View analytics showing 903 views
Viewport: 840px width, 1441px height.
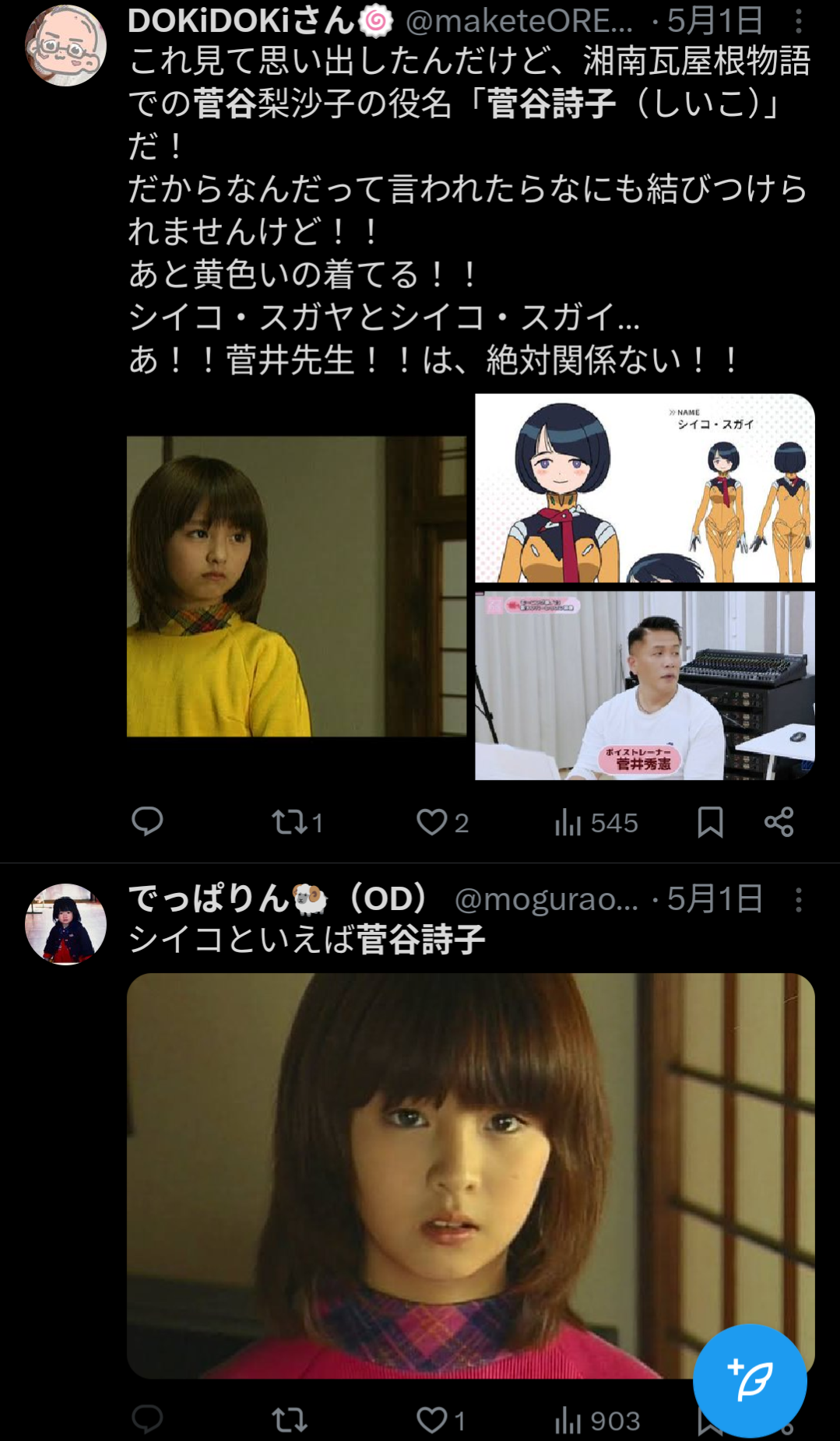point(598,1420)
